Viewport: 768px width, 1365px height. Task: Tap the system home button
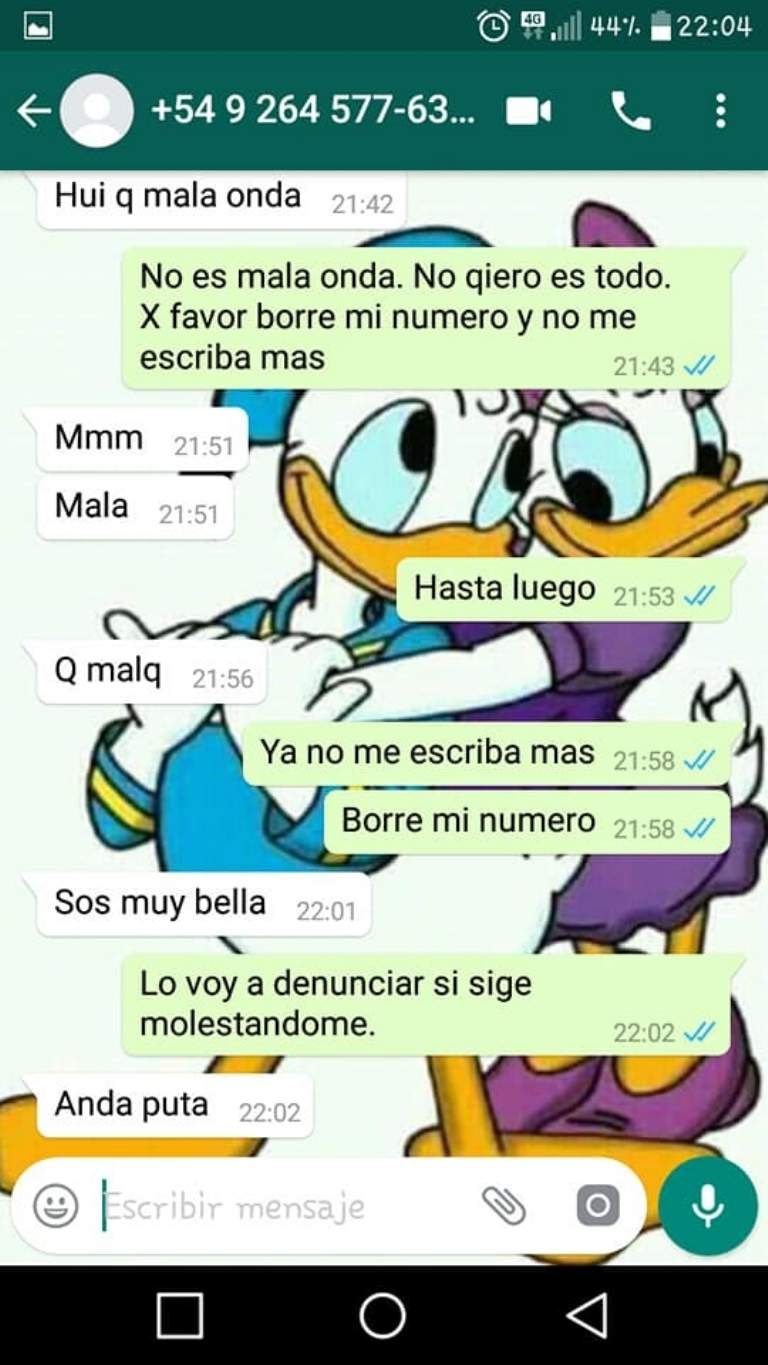click(x=383, y=1315)
